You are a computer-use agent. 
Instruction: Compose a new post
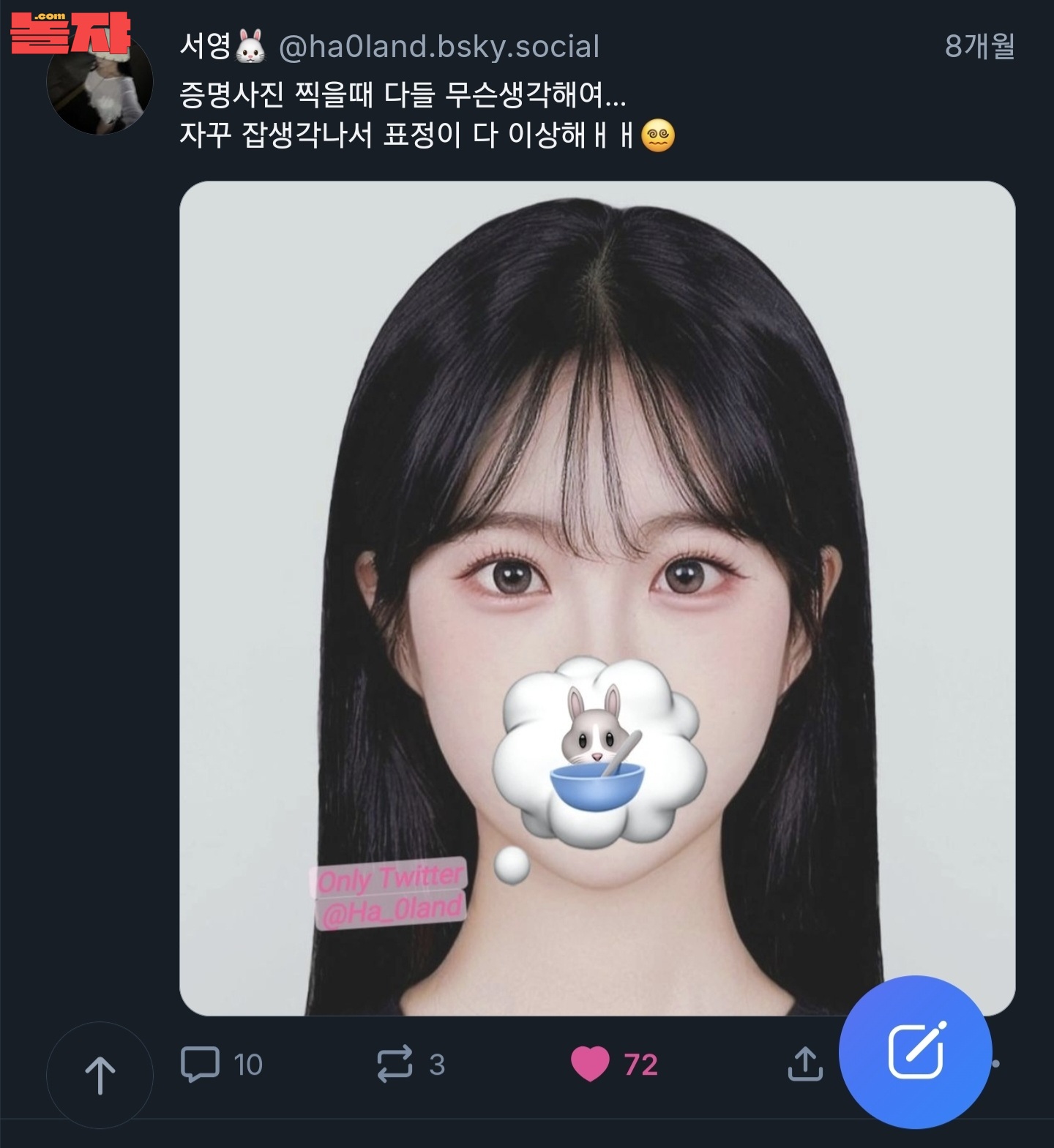(x=915, y=1051)
